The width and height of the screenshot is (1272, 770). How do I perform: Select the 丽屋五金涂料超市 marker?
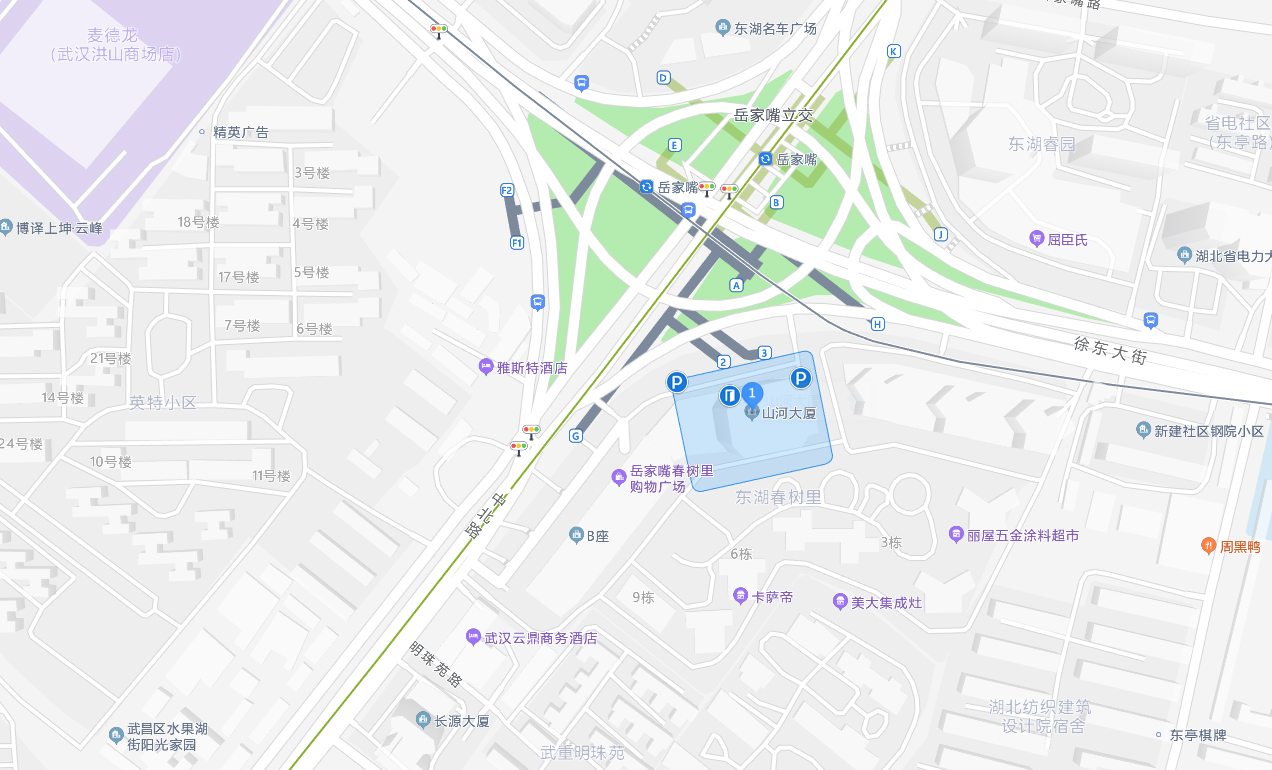[x=956, y=535]
